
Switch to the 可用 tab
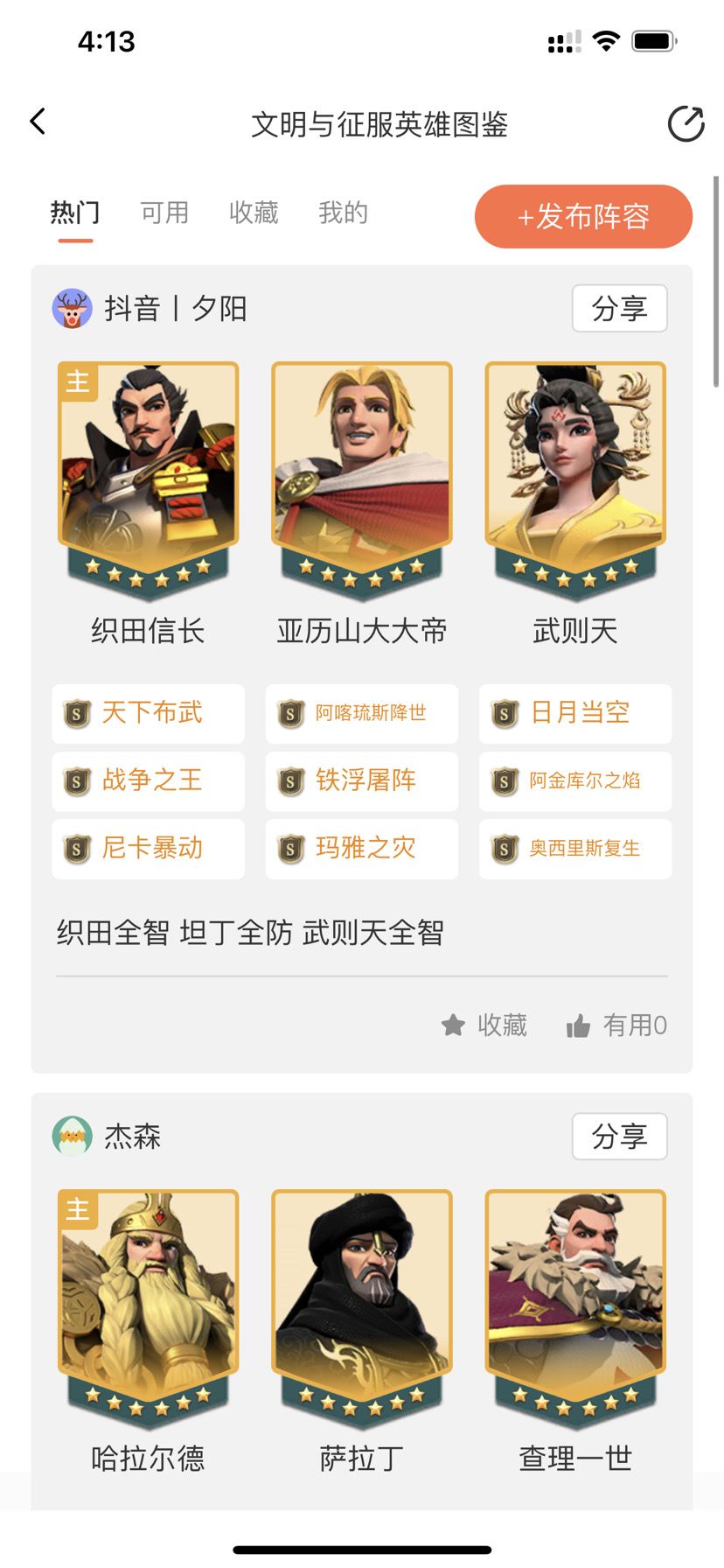pos(164,213)
